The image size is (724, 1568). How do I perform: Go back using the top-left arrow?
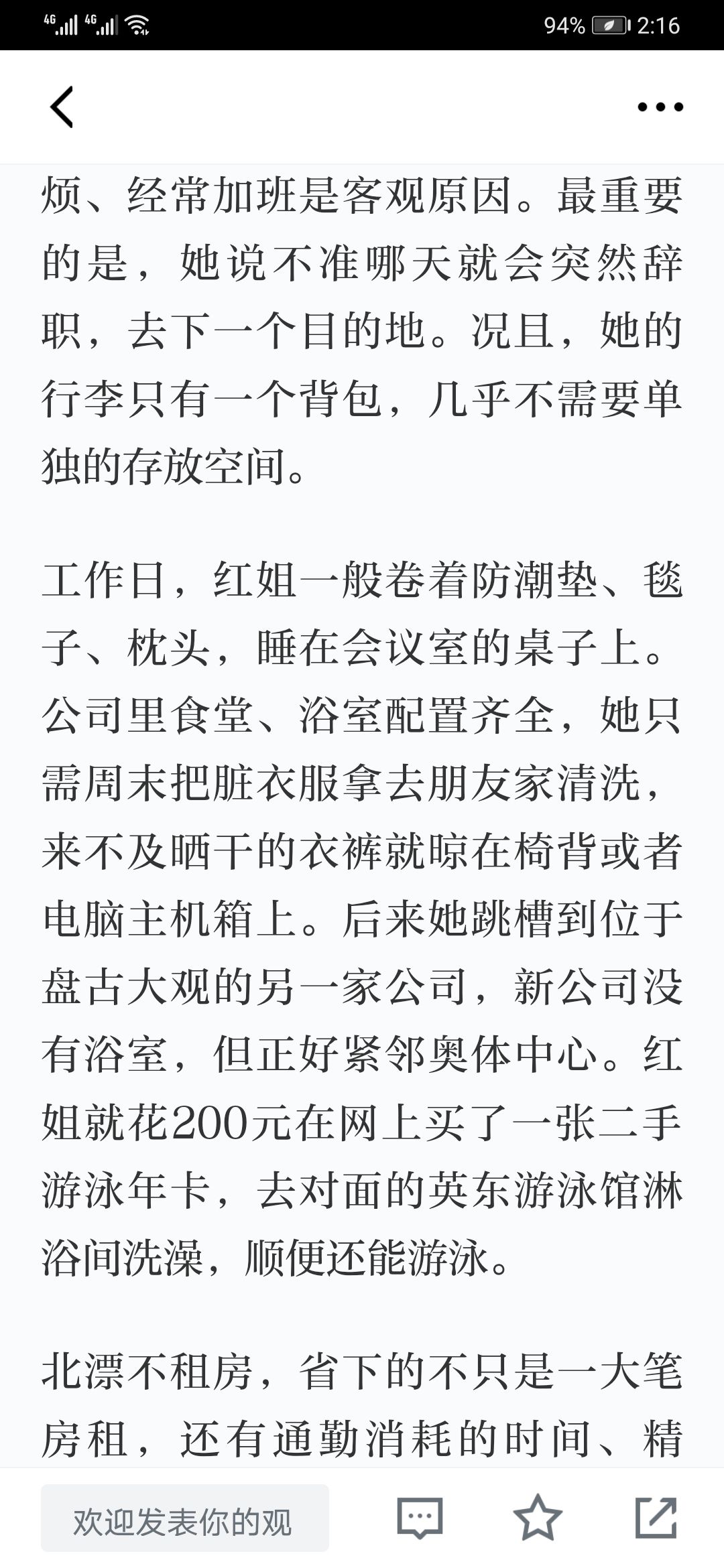(x=62, y=107)
